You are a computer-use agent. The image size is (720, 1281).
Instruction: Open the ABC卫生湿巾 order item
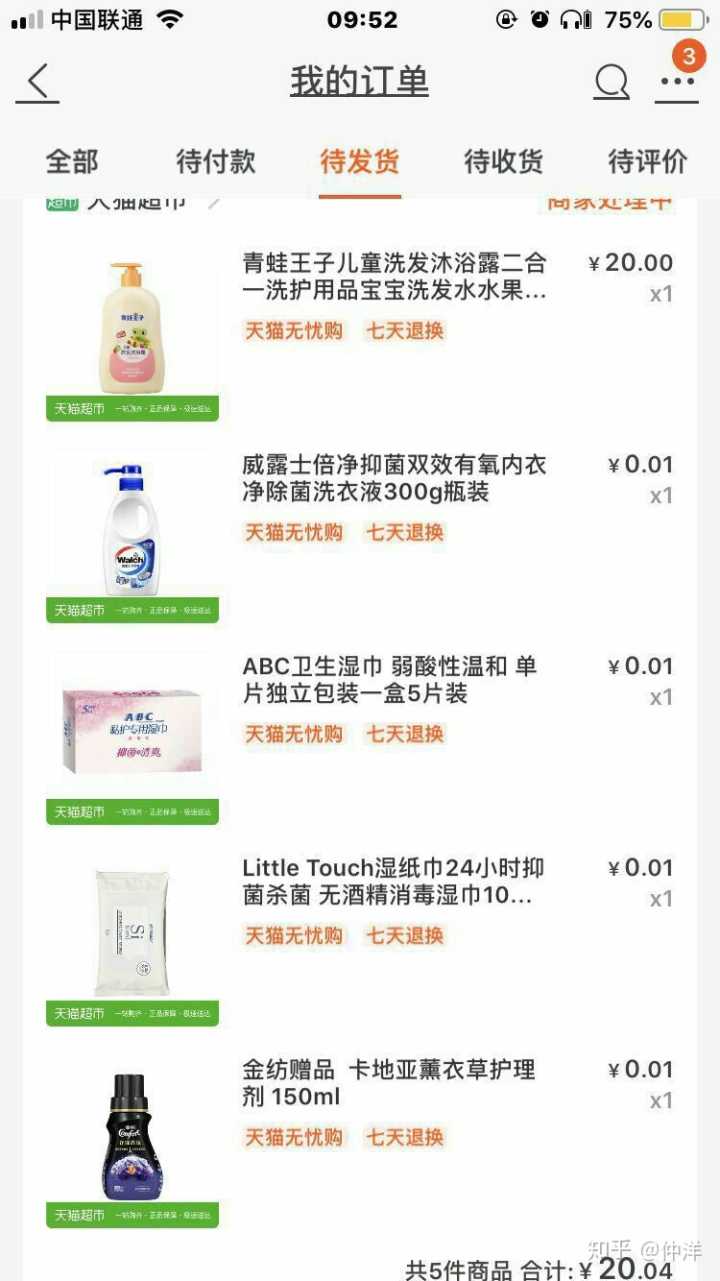coord(390,680)
